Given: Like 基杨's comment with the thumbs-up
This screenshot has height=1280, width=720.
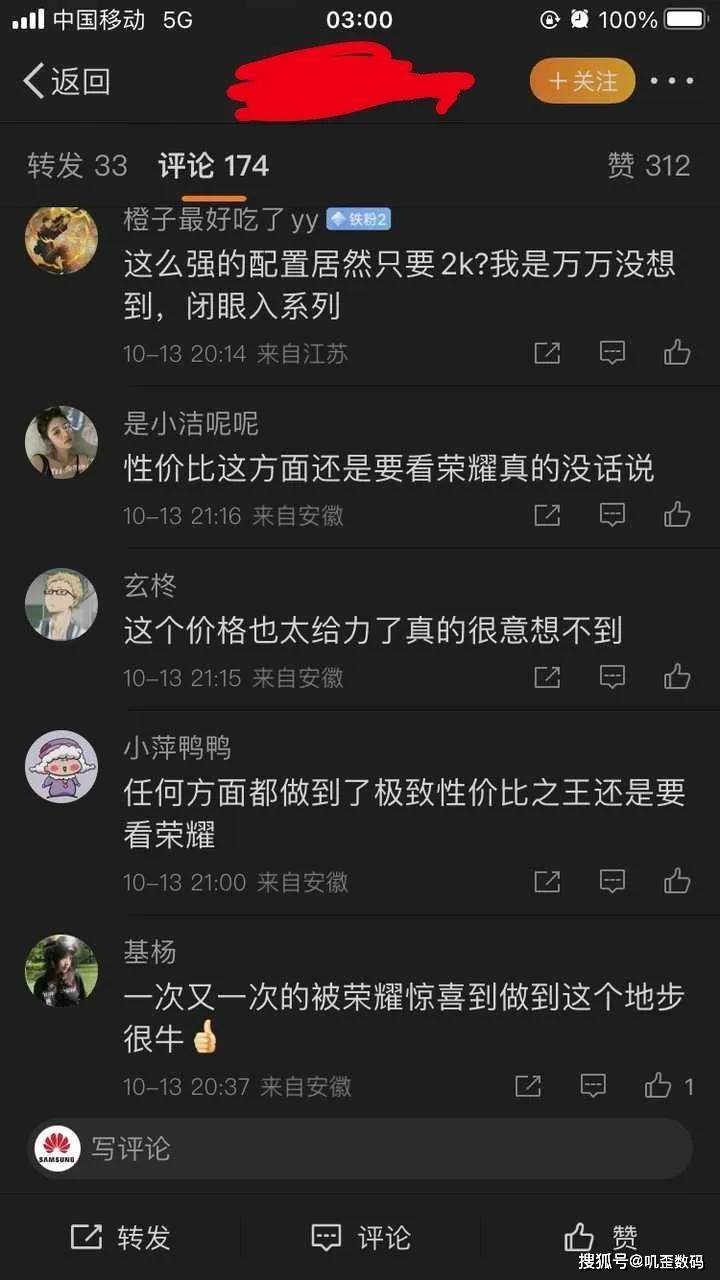Looking at the screenshot, I should click(657, 1086).
